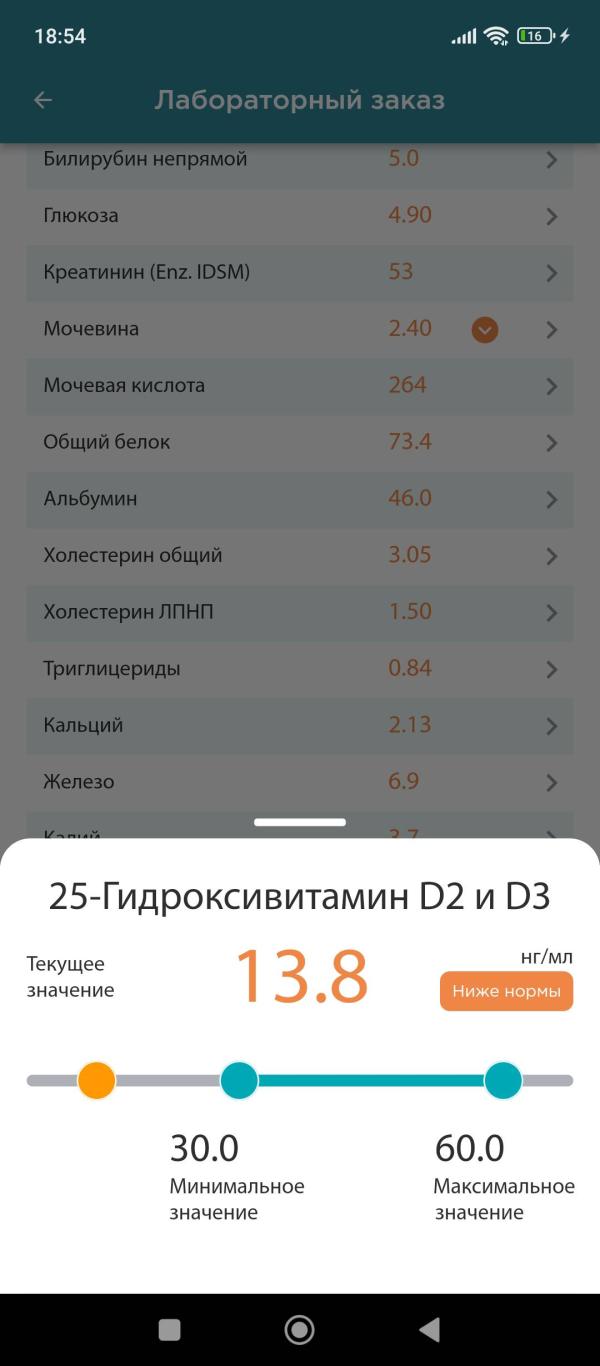Viewport: 600px width, 1366px height.
Task: Open Холестерин общий details
Action: pos(300,556)
